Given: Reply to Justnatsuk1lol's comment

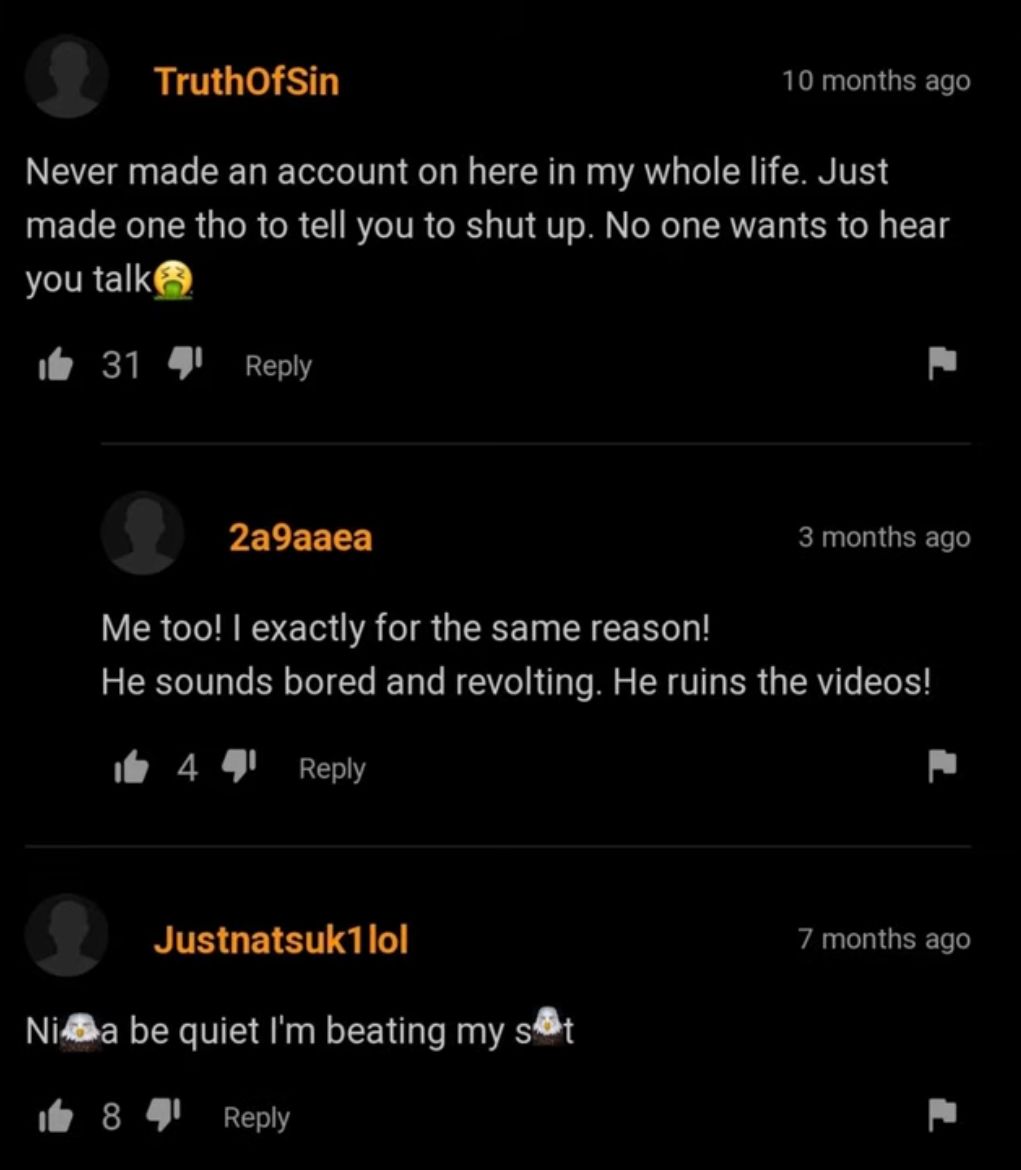Looking at the screenshot, I should point(256,1118).
